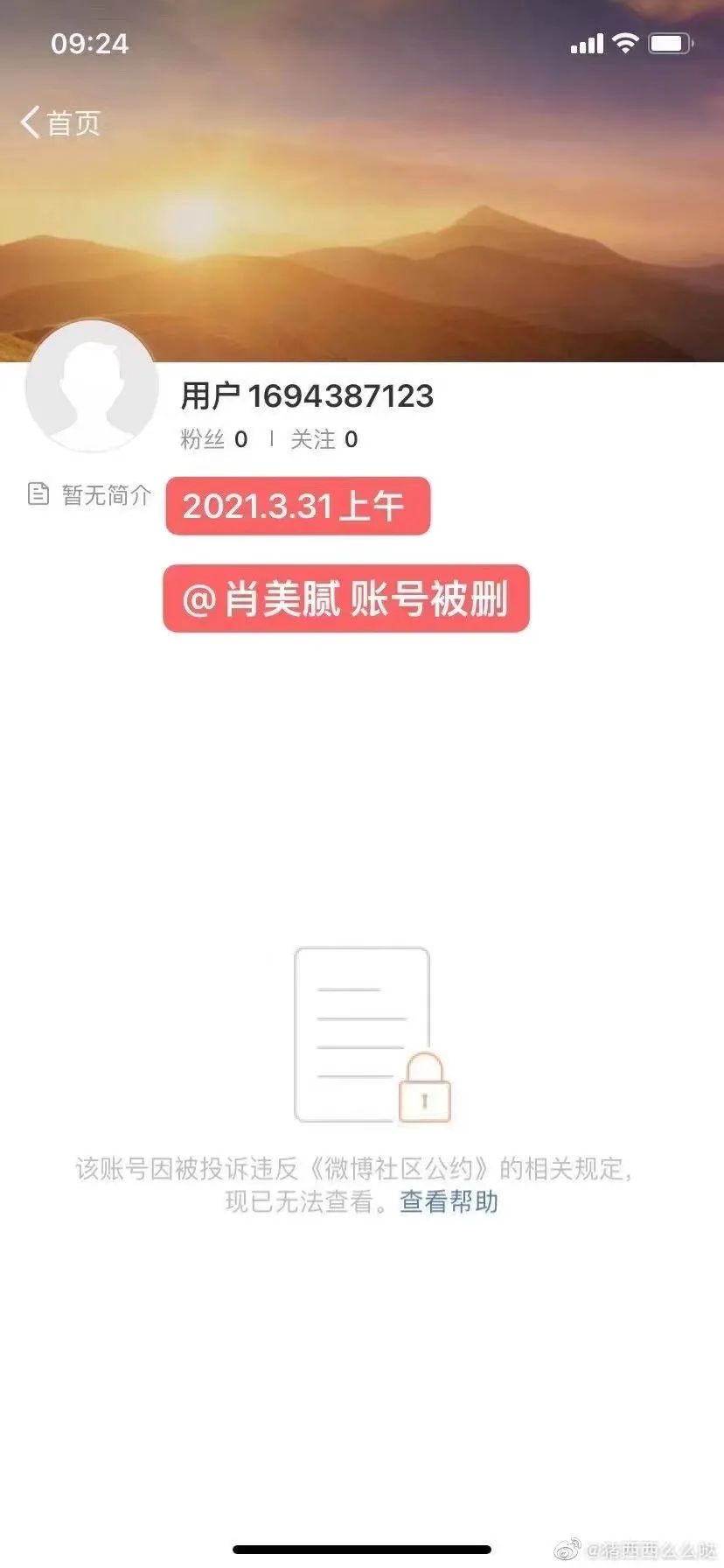Go back to 首页
Viewport: 724px width, 1568px height.
coord(59,122)
